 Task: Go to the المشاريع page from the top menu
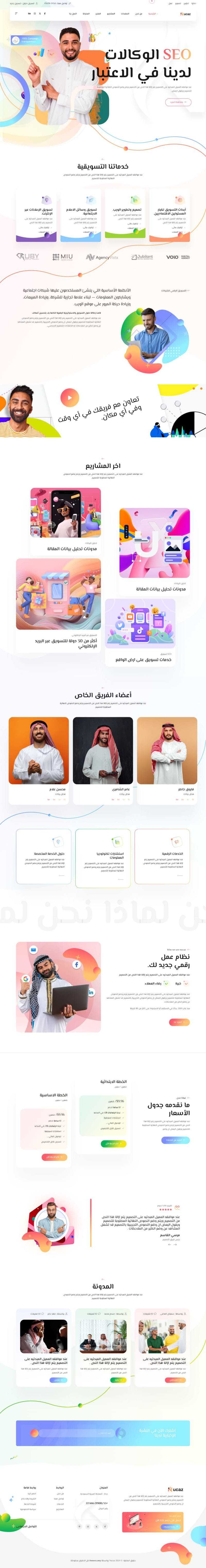pyautogui.click(x=110, y=13)
